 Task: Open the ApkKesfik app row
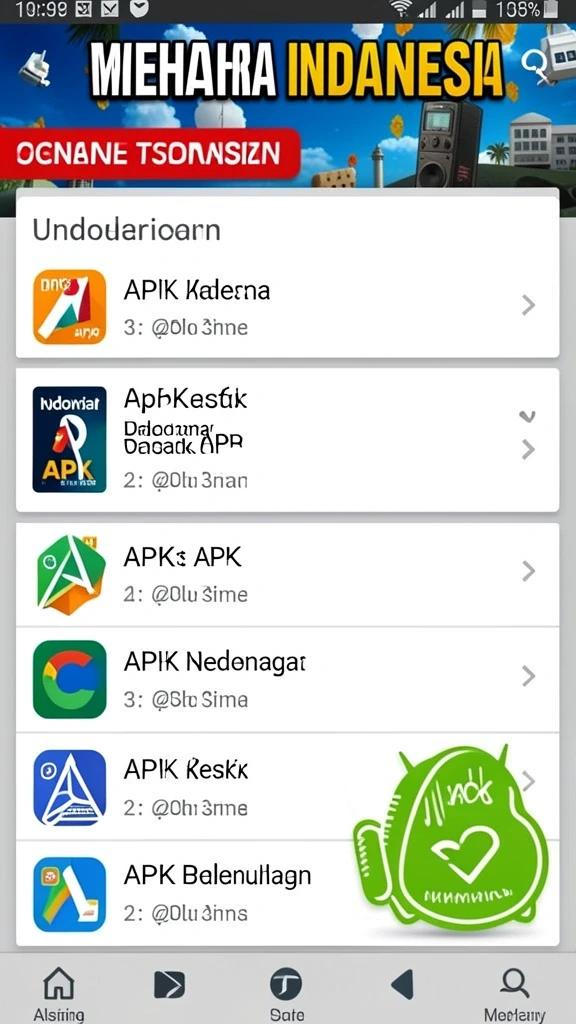[x=287, y=440]
